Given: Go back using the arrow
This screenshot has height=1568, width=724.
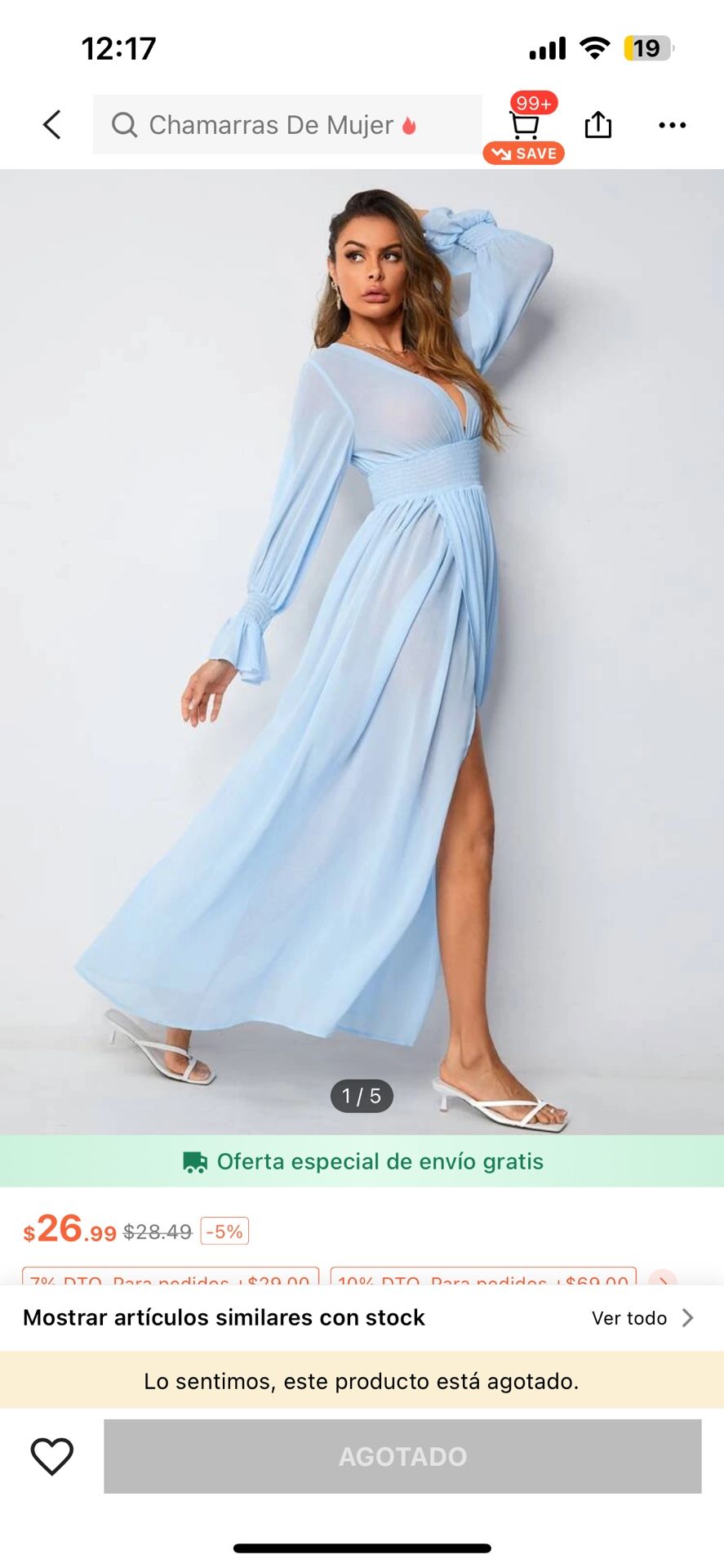Looking at the screenshot, I should [52, 125].
